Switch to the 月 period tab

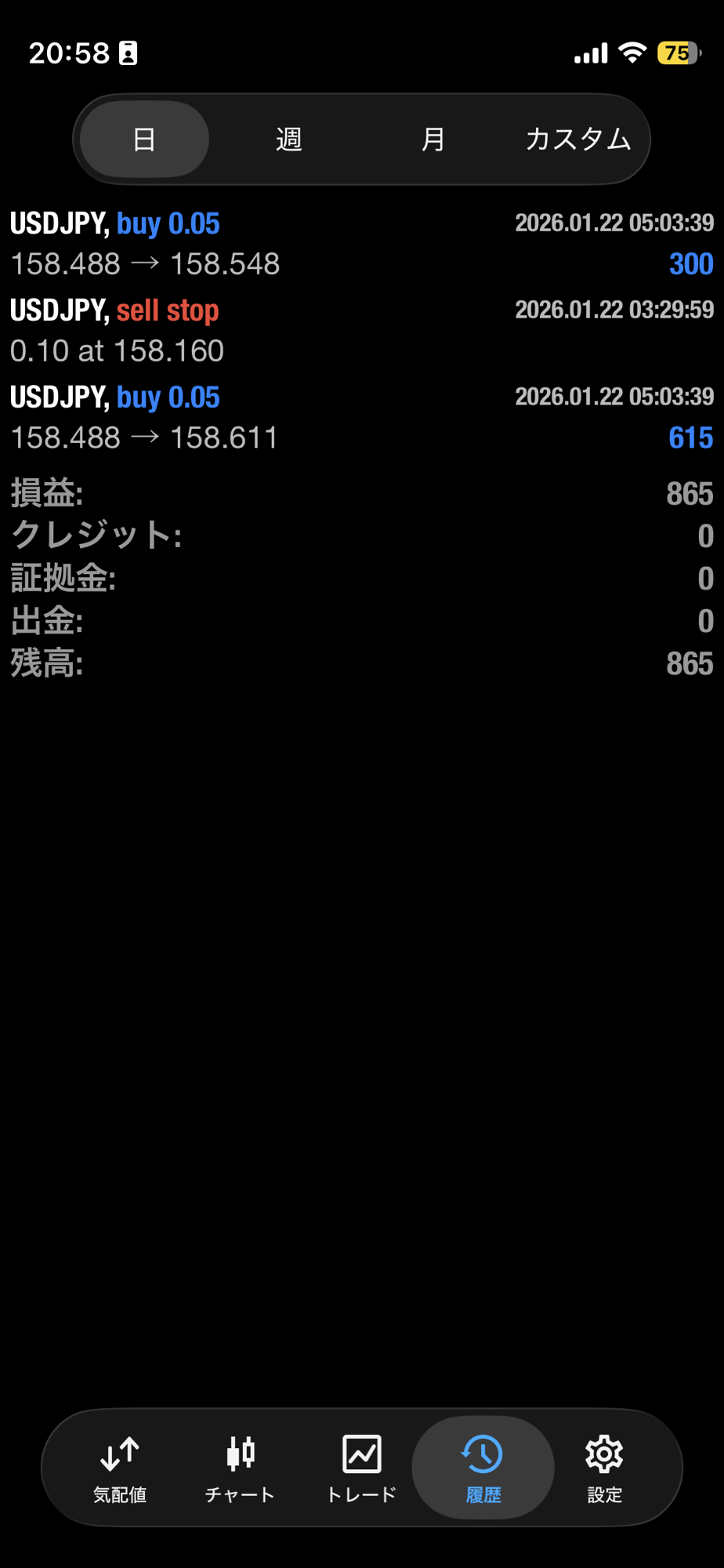pos(433,140)
